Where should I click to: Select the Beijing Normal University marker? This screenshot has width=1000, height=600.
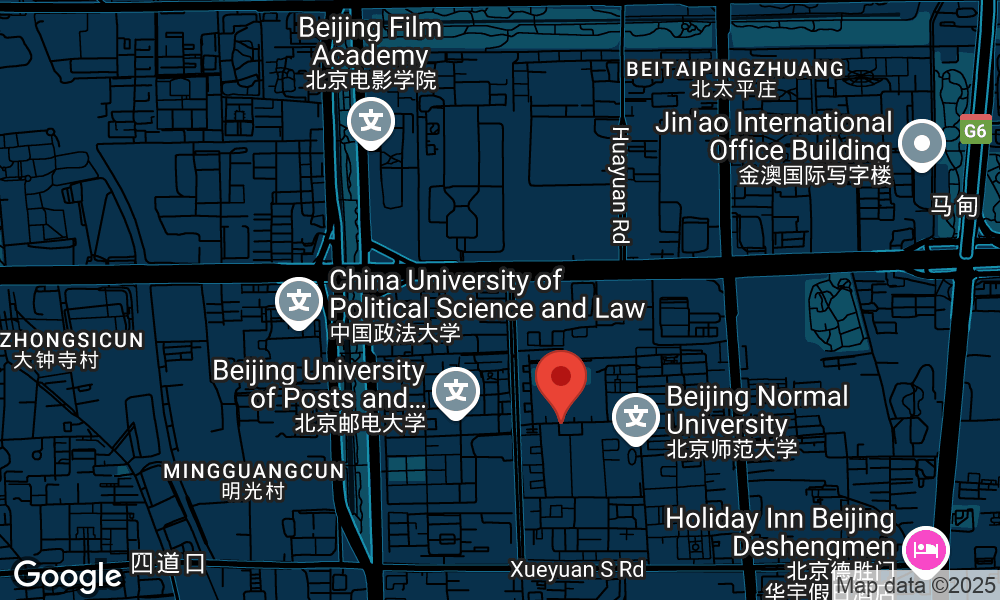pos(635,417)
